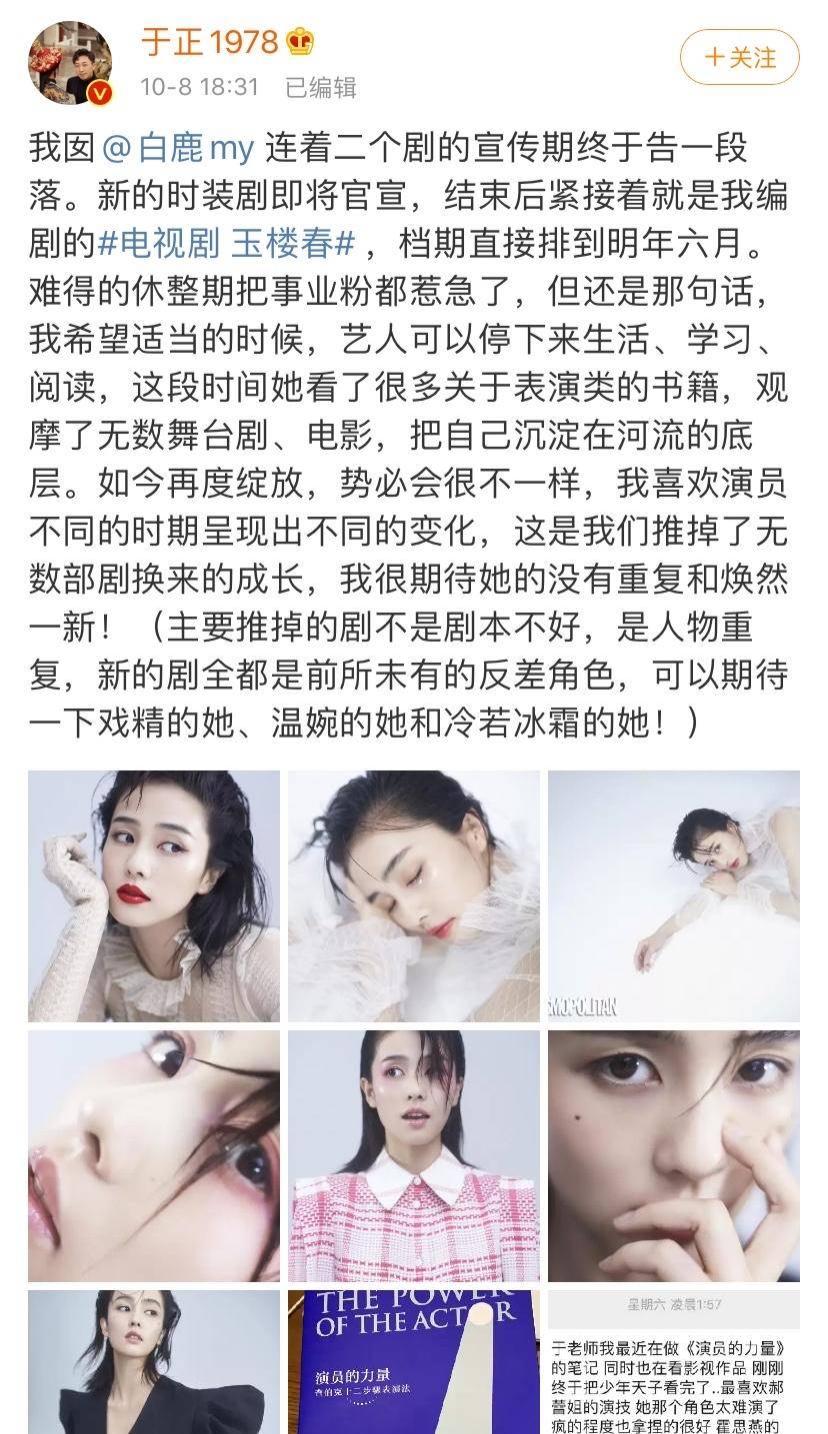Open the chat screenshot image about 演员的力量
Viewport: 828px width, 1434px height.
(x=673, y=1362)
